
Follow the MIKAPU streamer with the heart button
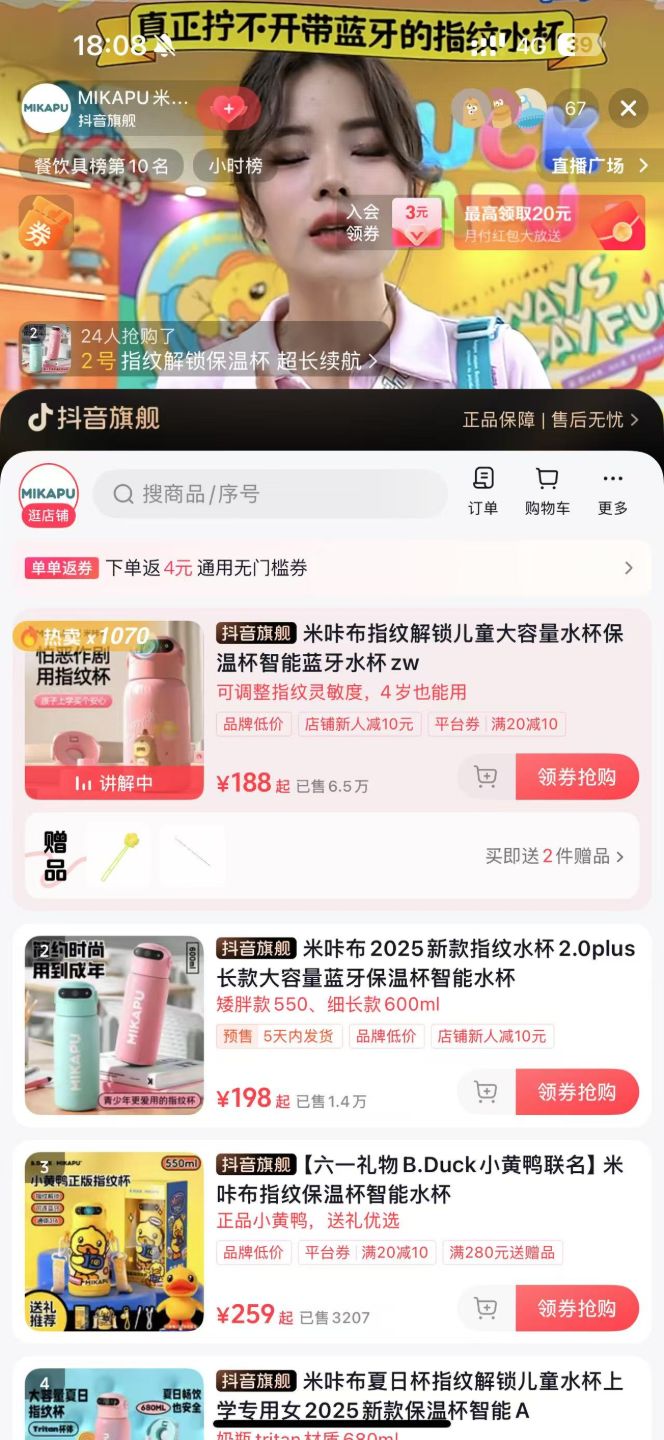(x=229, y=109)
